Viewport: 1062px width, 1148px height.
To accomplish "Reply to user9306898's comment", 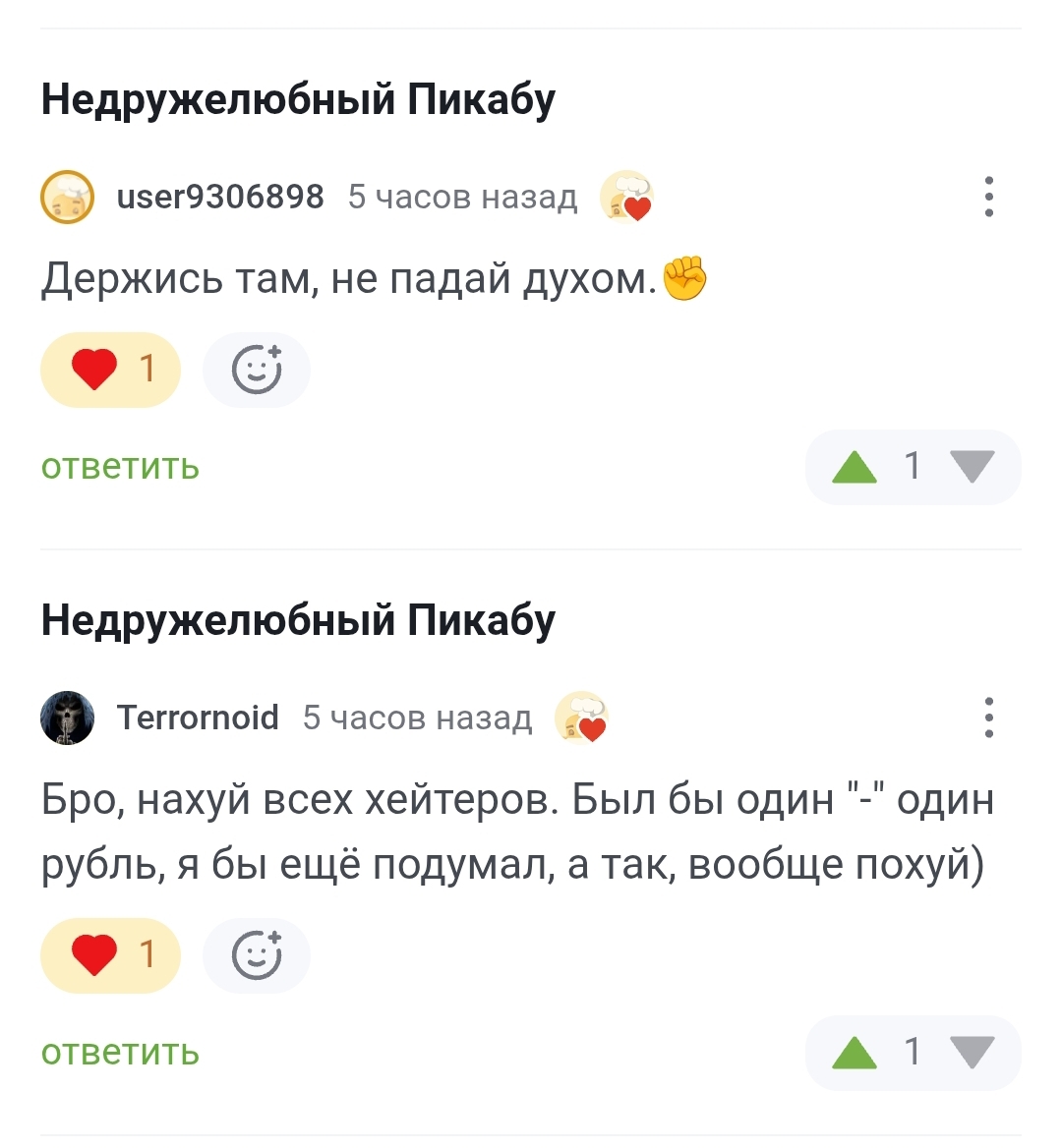I will (x=120, y=466).
